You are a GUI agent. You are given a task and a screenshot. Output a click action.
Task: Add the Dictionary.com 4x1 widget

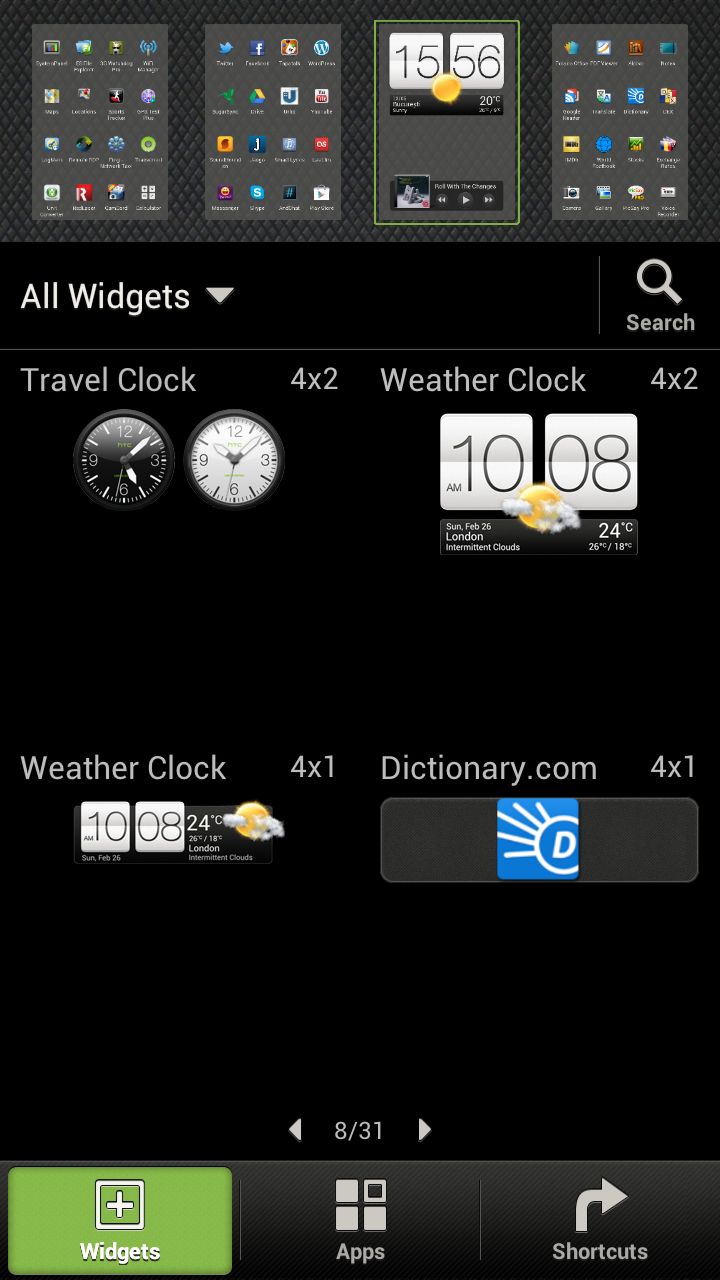click(539, 839)
